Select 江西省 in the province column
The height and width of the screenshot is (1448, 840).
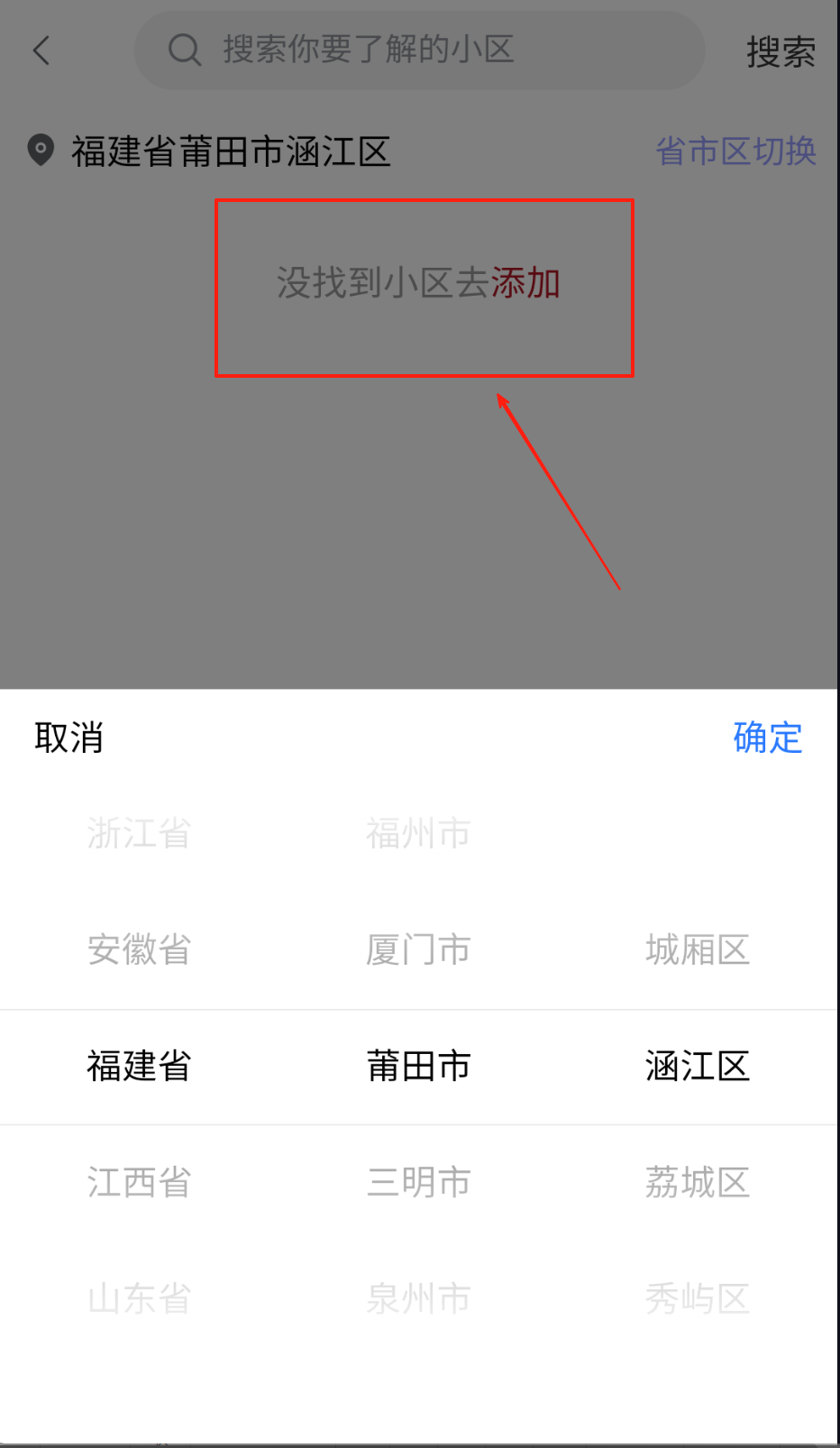[x=139, y=1182]
